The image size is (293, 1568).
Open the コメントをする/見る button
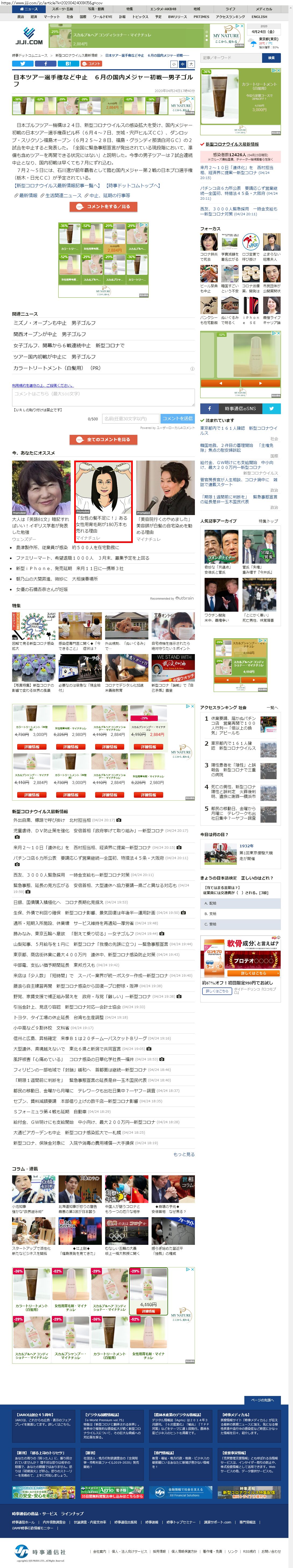tap(103, 206)
